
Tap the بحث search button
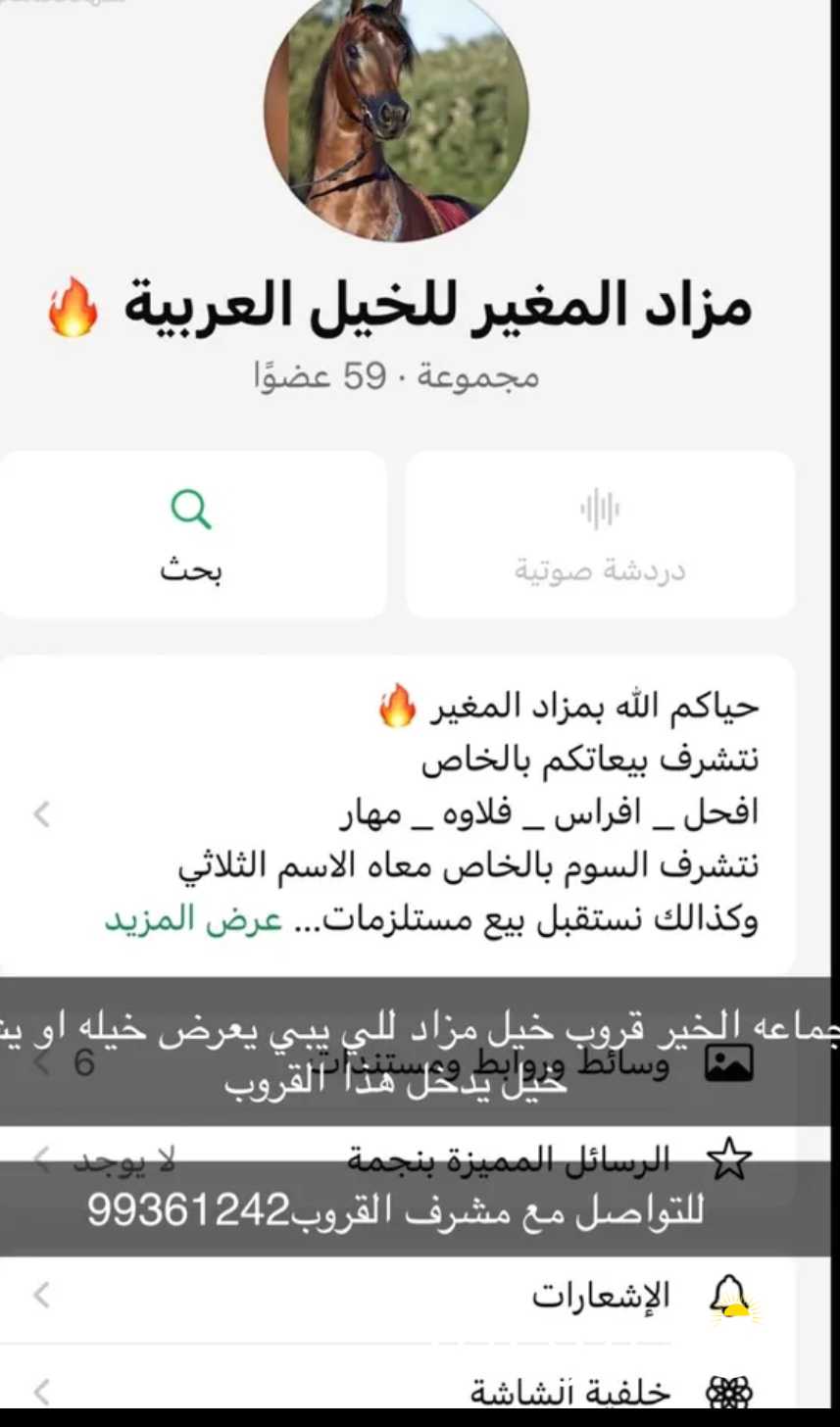tap(191, 535)
